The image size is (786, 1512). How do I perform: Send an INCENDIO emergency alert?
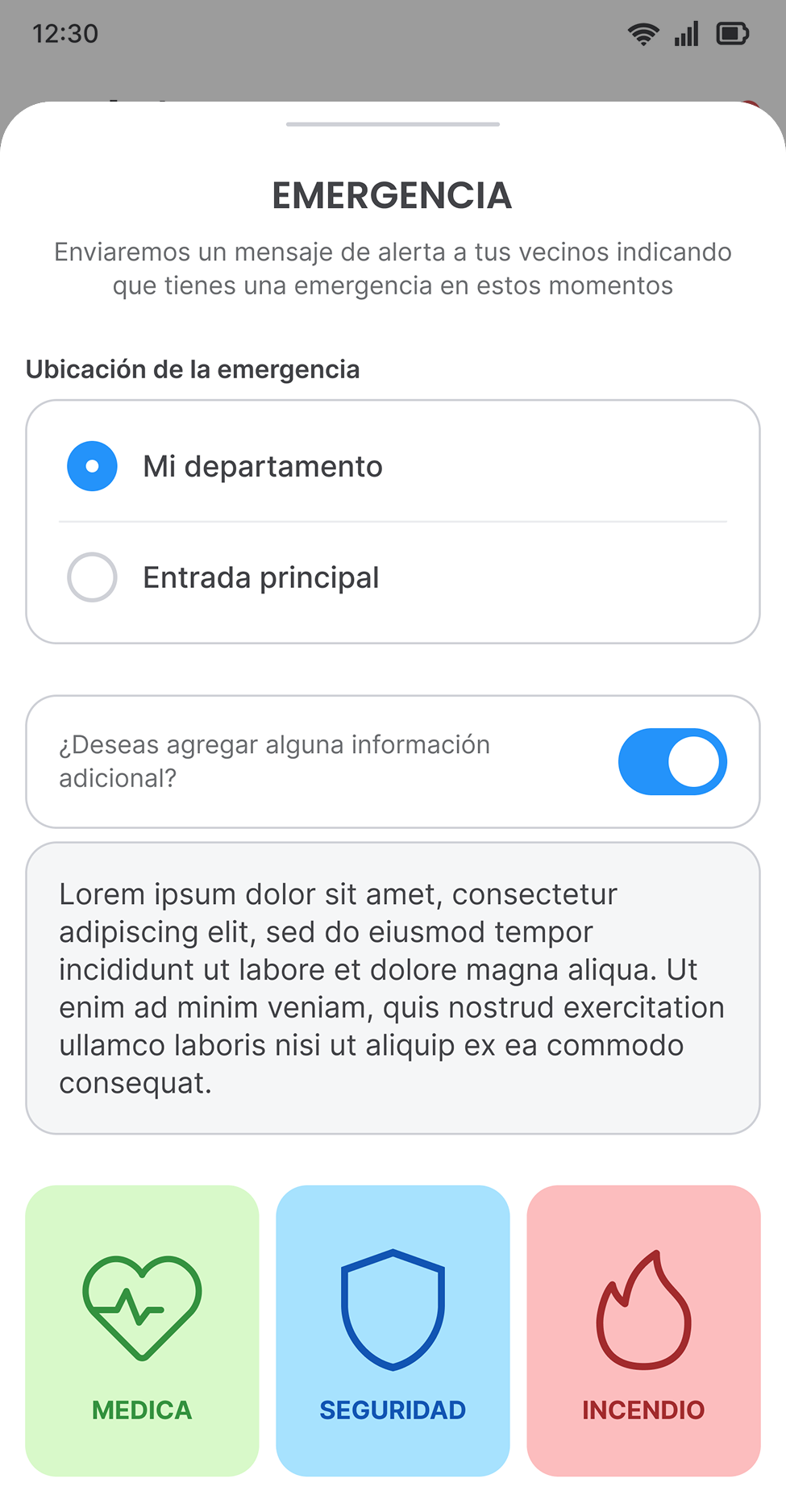[x=643, y=1331]
